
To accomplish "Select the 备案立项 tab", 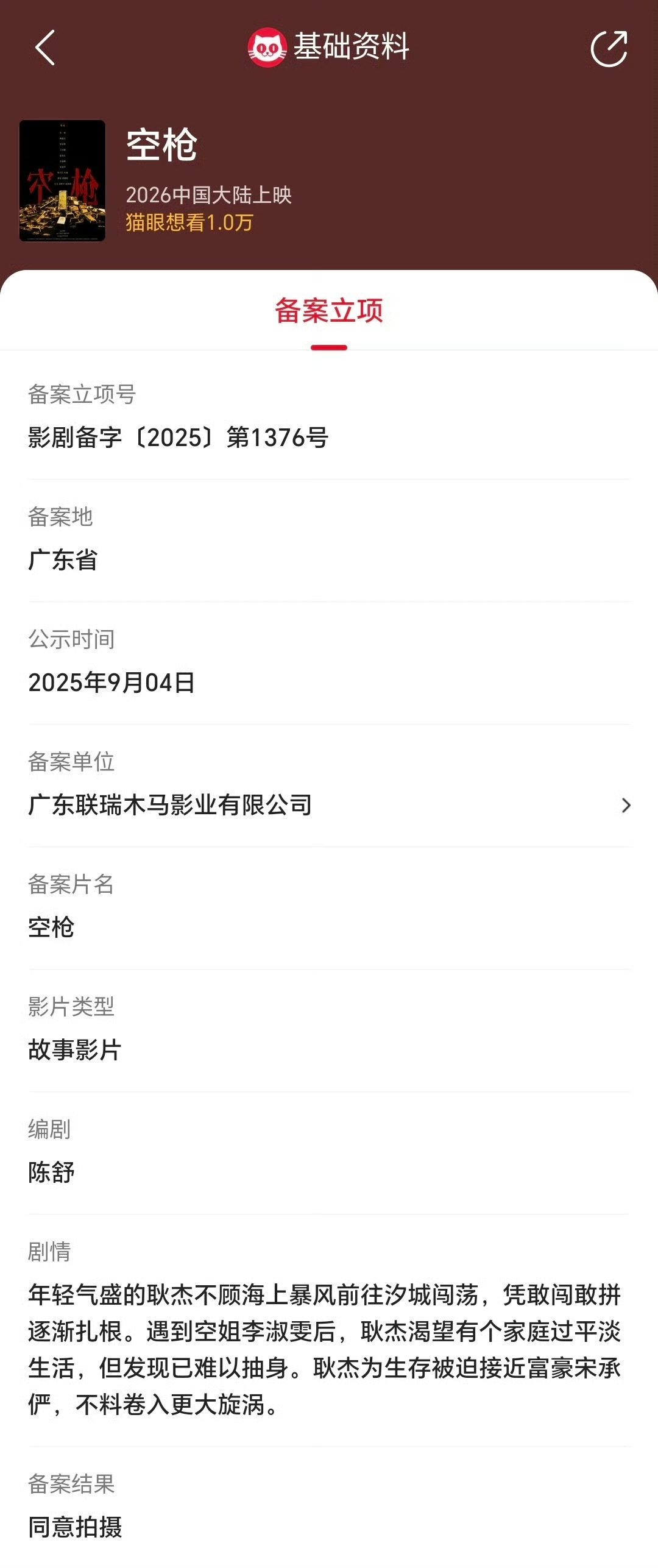I will coord(329,311).
